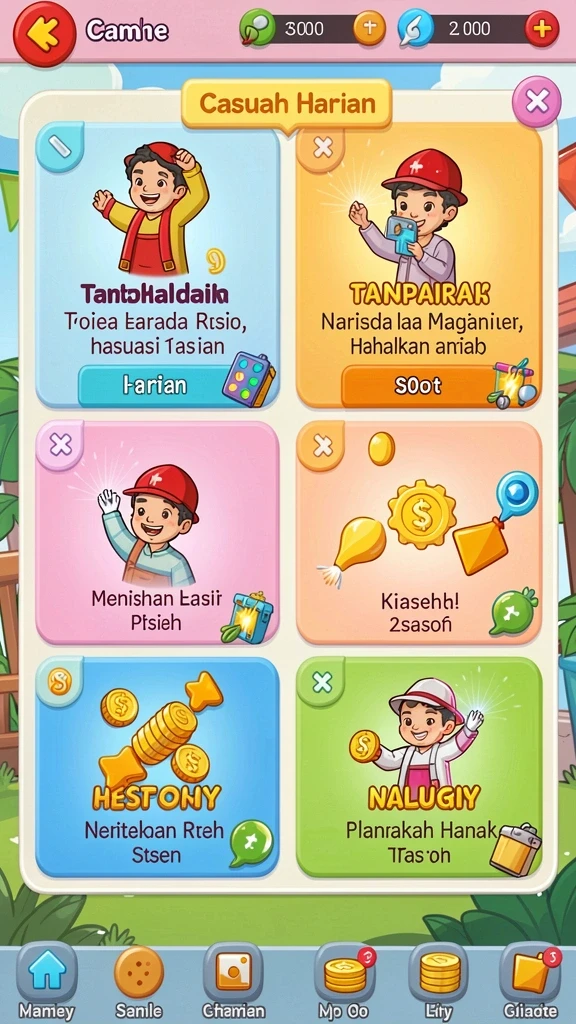Screen dimensions: 576x1024
Task: Open the Menishan Easir Ptsieh card
Action: tap(157, 532)
